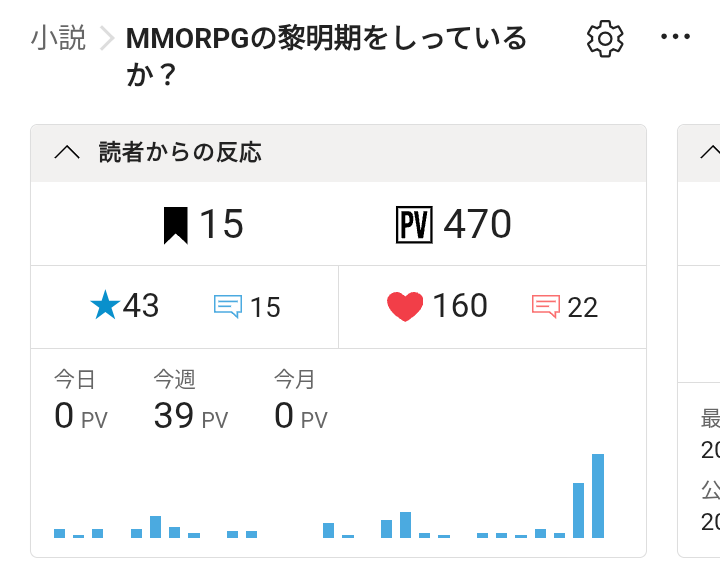The height and width of the screenshot is (563, 720).
Task: Open the settings gear icon
Action: pos(605,38)
